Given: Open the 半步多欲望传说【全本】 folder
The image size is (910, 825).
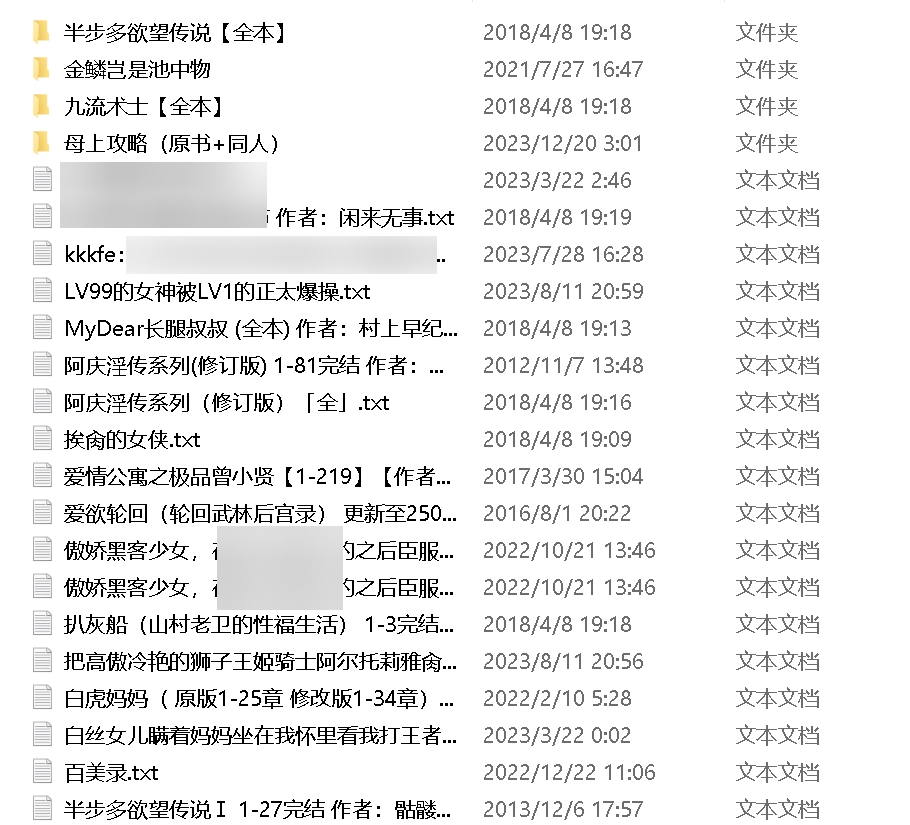Looking at the screenshot, I should (x=176, y=33).
